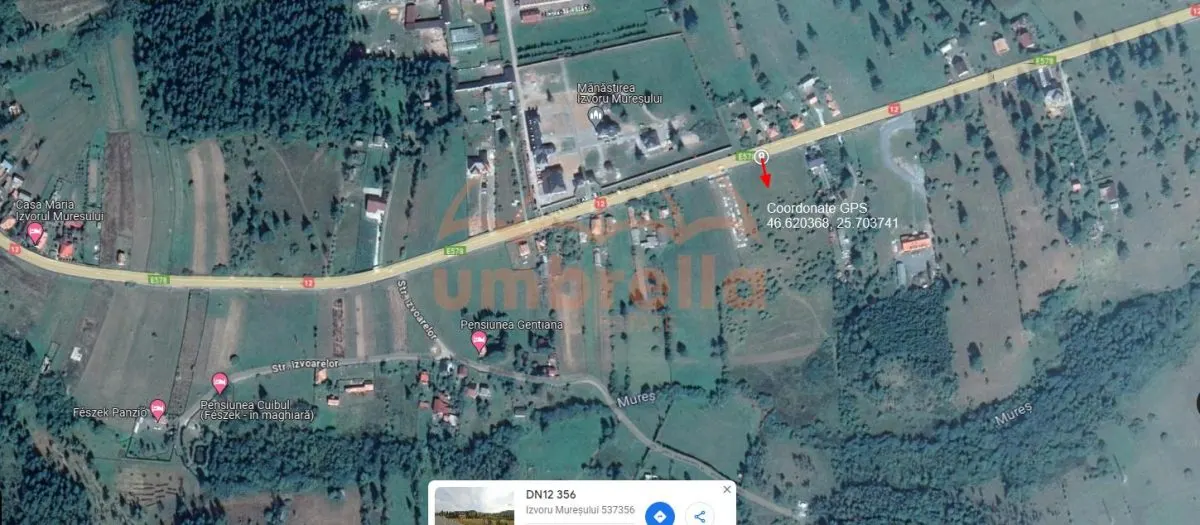Image resolution: width=1200 pixels, height=525 pixels.
Task: Close the DN12 356 place card
Action: pyautogui.click(x=727, y=490)
